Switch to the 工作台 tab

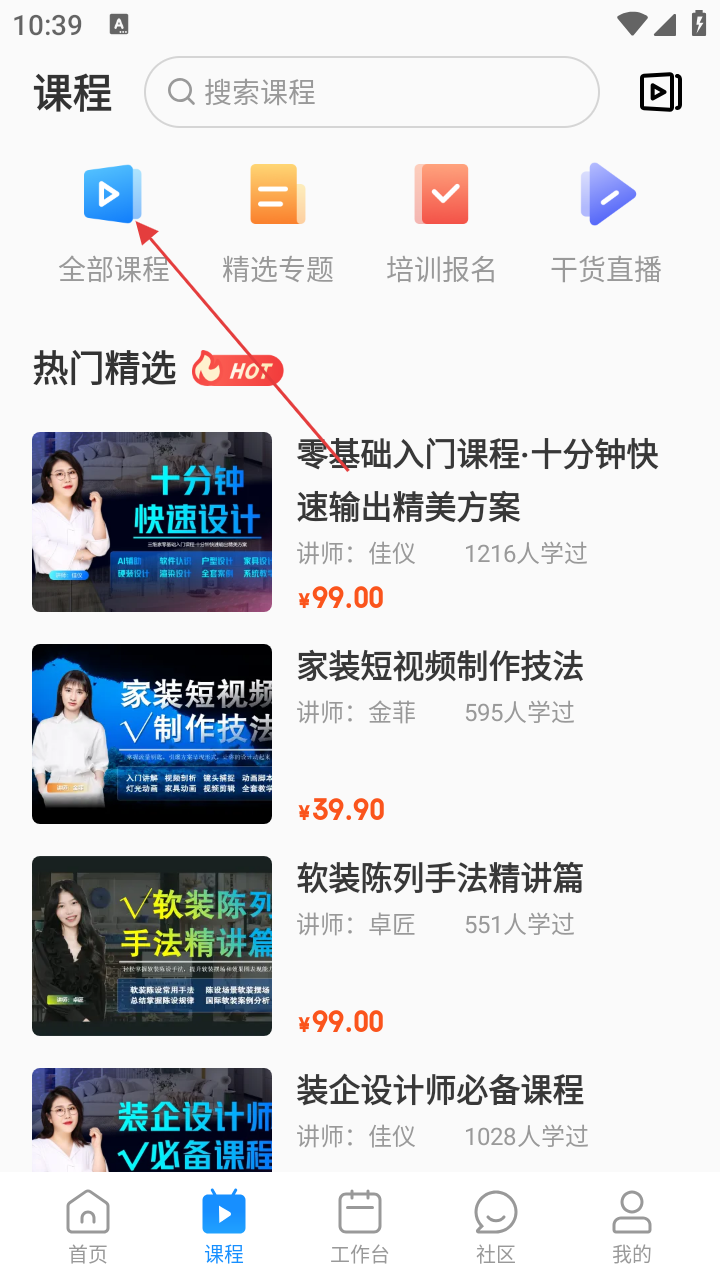tap(359, 1226)
